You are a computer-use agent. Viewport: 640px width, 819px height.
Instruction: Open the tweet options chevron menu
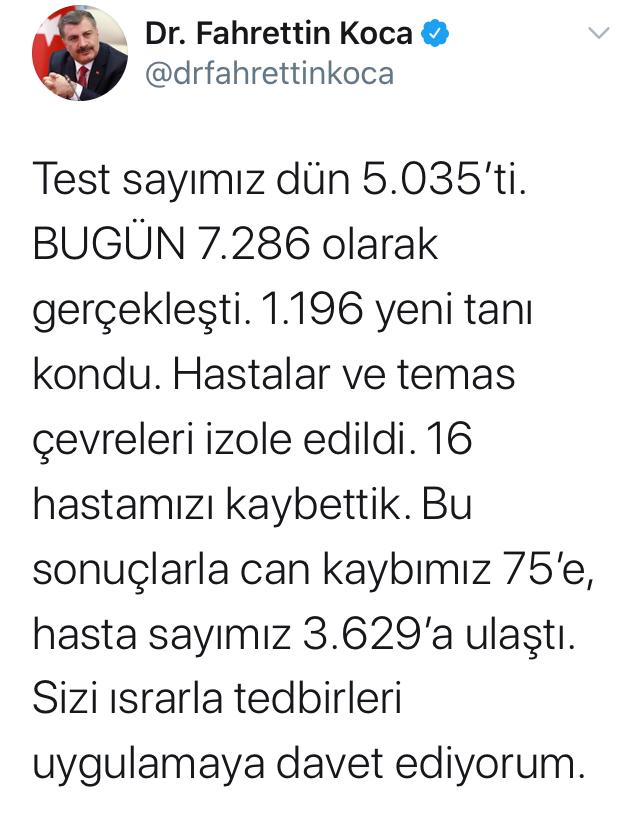[599, 35]
